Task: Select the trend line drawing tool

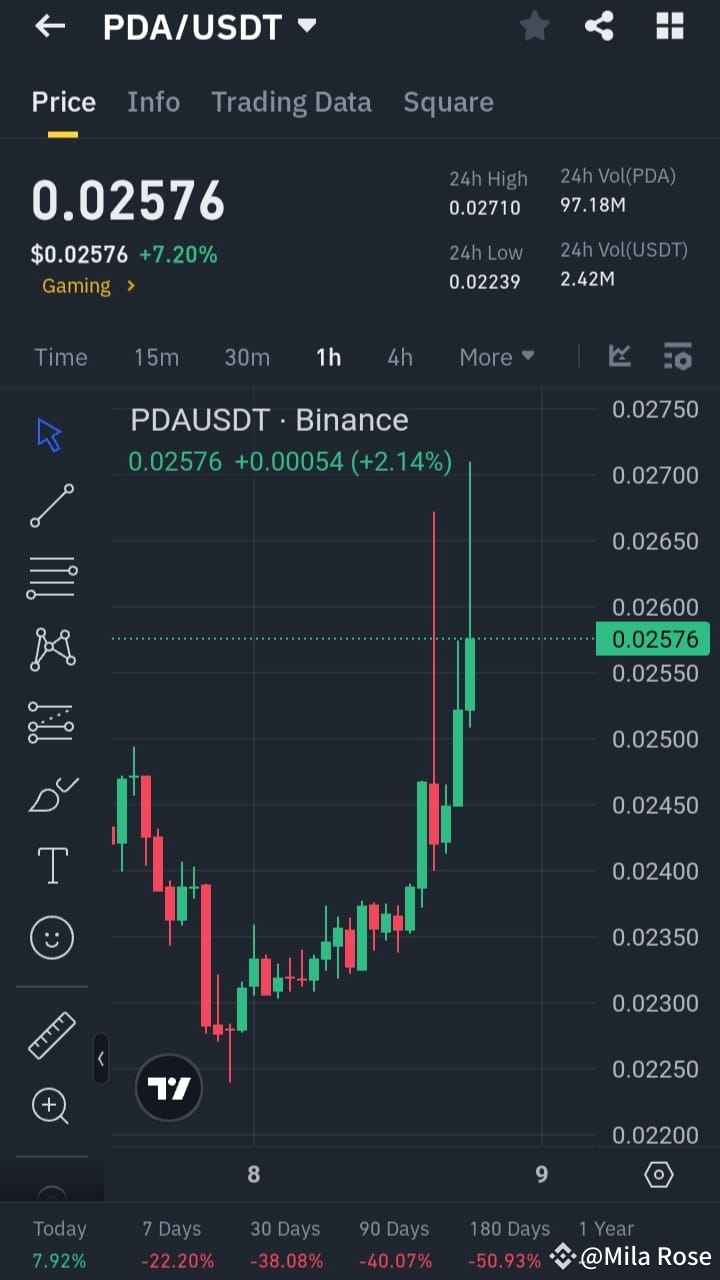Action: pyautogui.click(x=50, y=506)
